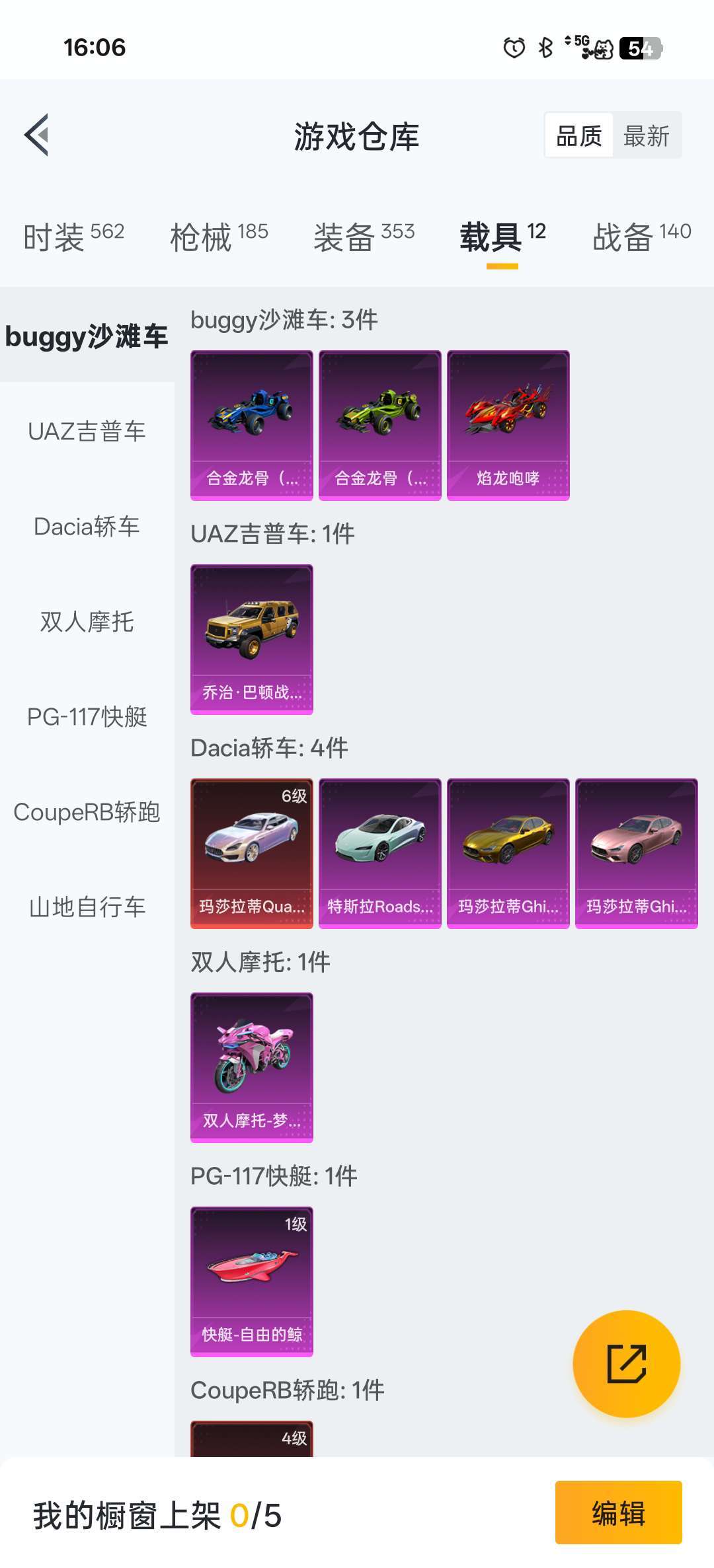714x1568 pixels.
Task: Select CoupeRB轿跑 in the sidebar
Action: tap(87, 812)
